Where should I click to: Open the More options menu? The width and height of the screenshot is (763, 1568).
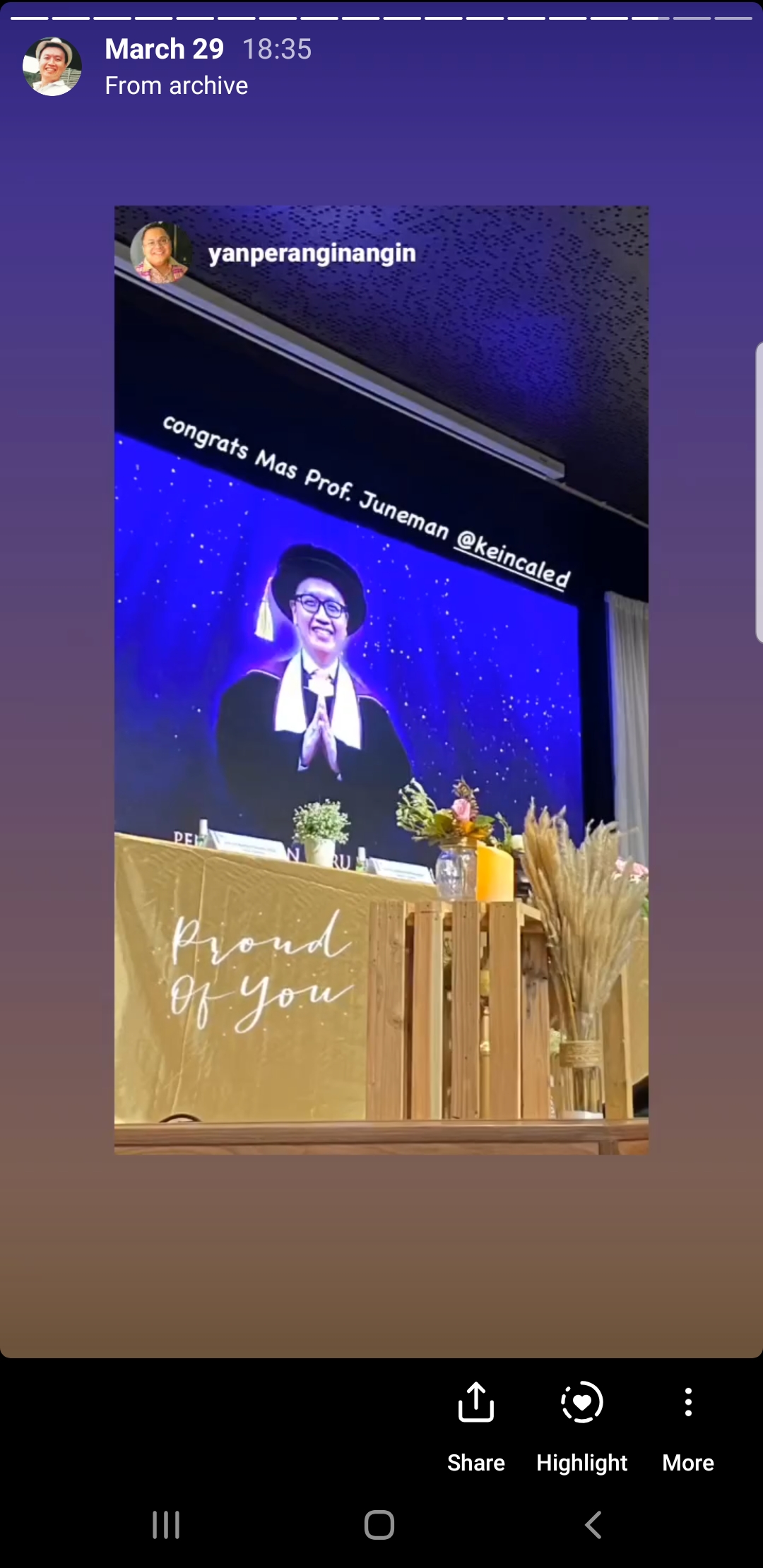coord(687,1425)
